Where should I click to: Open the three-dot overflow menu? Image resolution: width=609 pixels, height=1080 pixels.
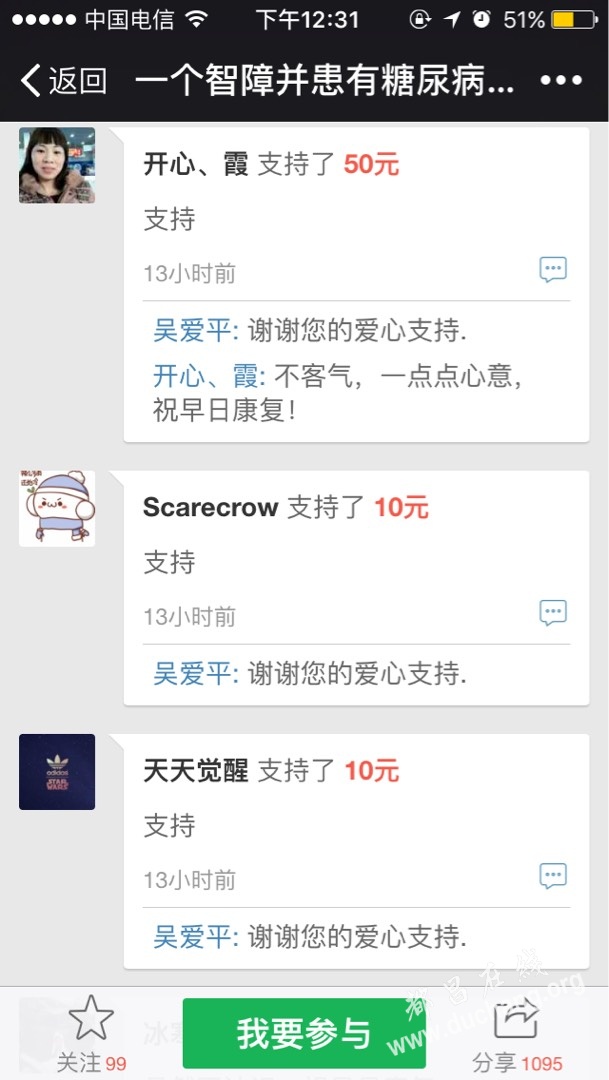[561, 81]
